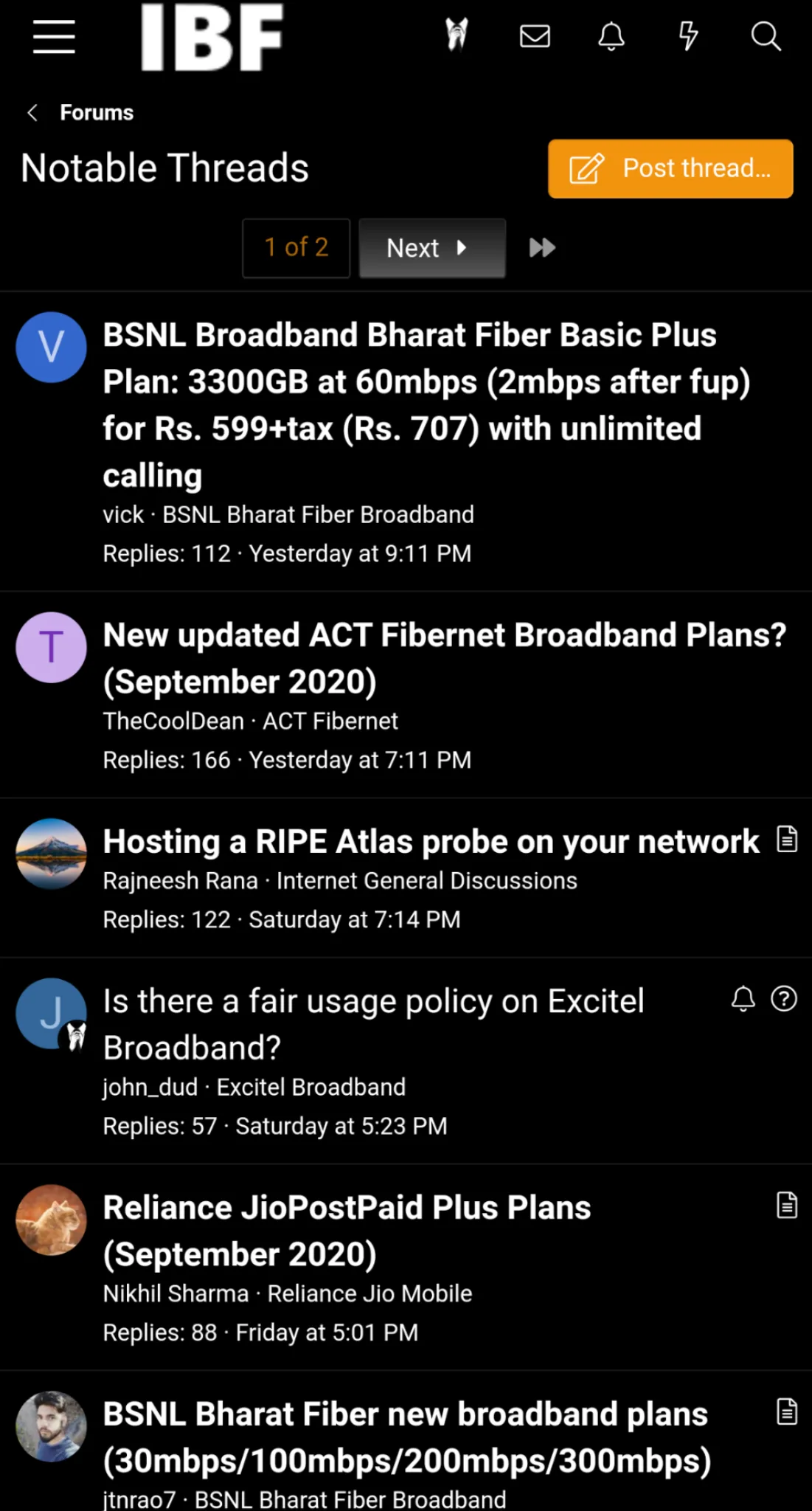This screenshot has width=812, height=1511.
Task: Tap the Post thread button
Action: pyautogui.click(x=670, y=168)
